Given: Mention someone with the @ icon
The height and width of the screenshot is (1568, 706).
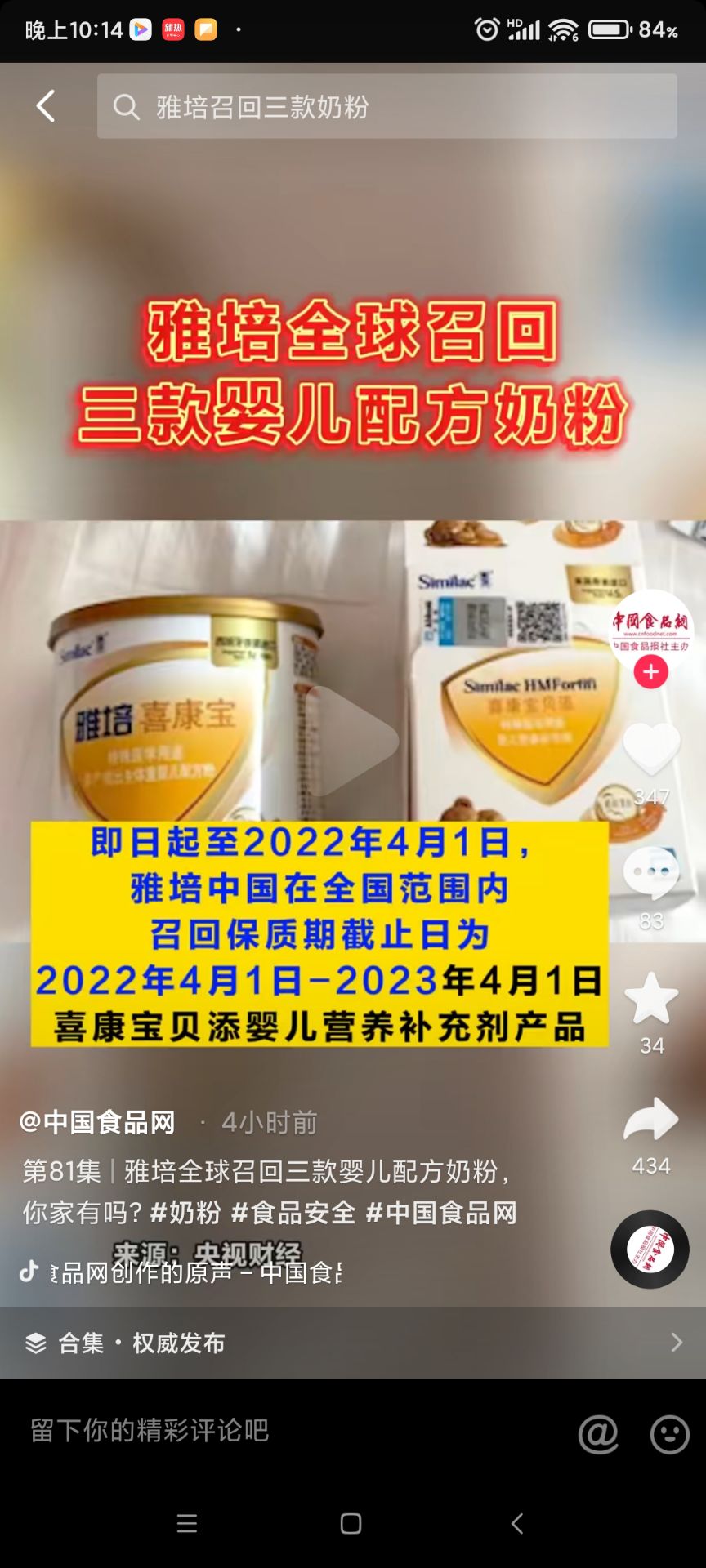Looking at the screenshot, I should (x=598, y=1434).
